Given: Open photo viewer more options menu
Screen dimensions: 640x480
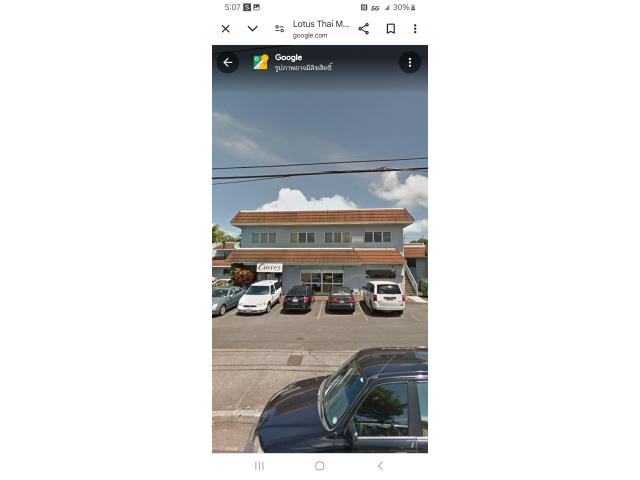Looking at the screenshot, I should [409, 62].
